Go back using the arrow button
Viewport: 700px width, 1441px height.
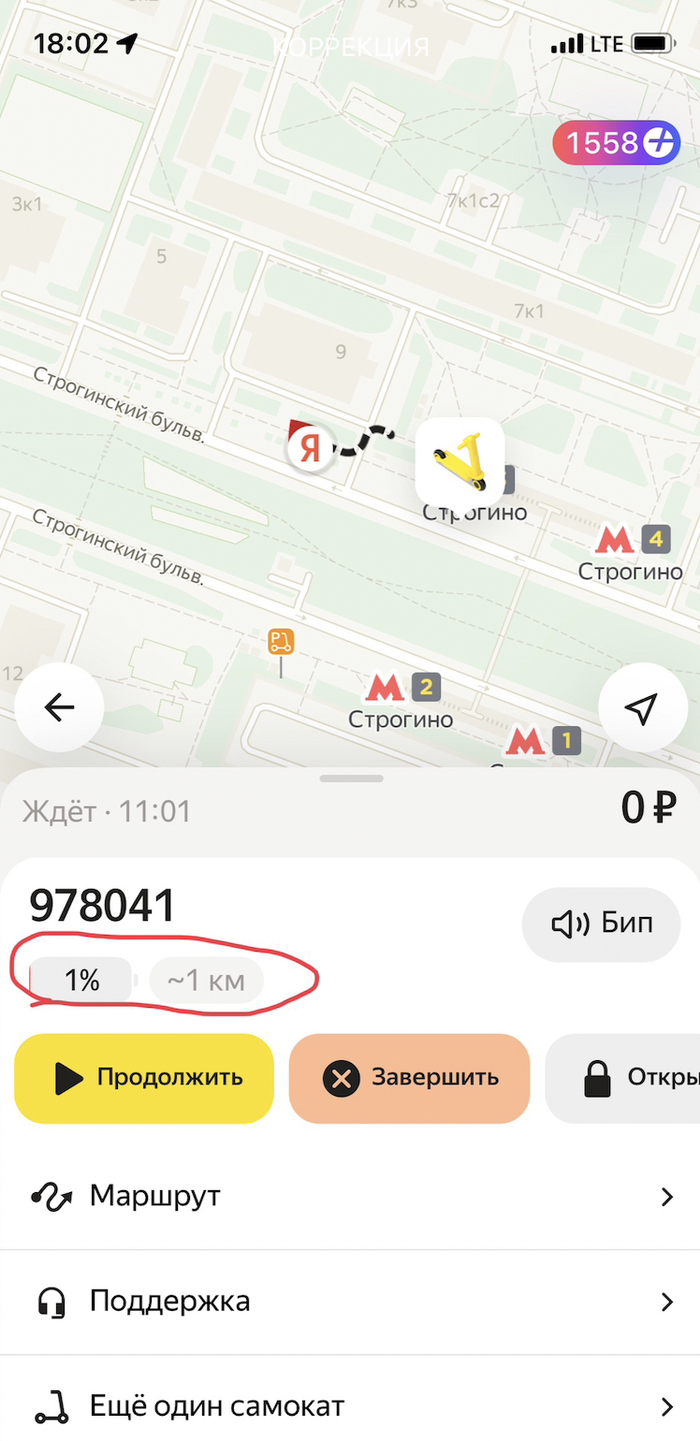click(59, 708)
